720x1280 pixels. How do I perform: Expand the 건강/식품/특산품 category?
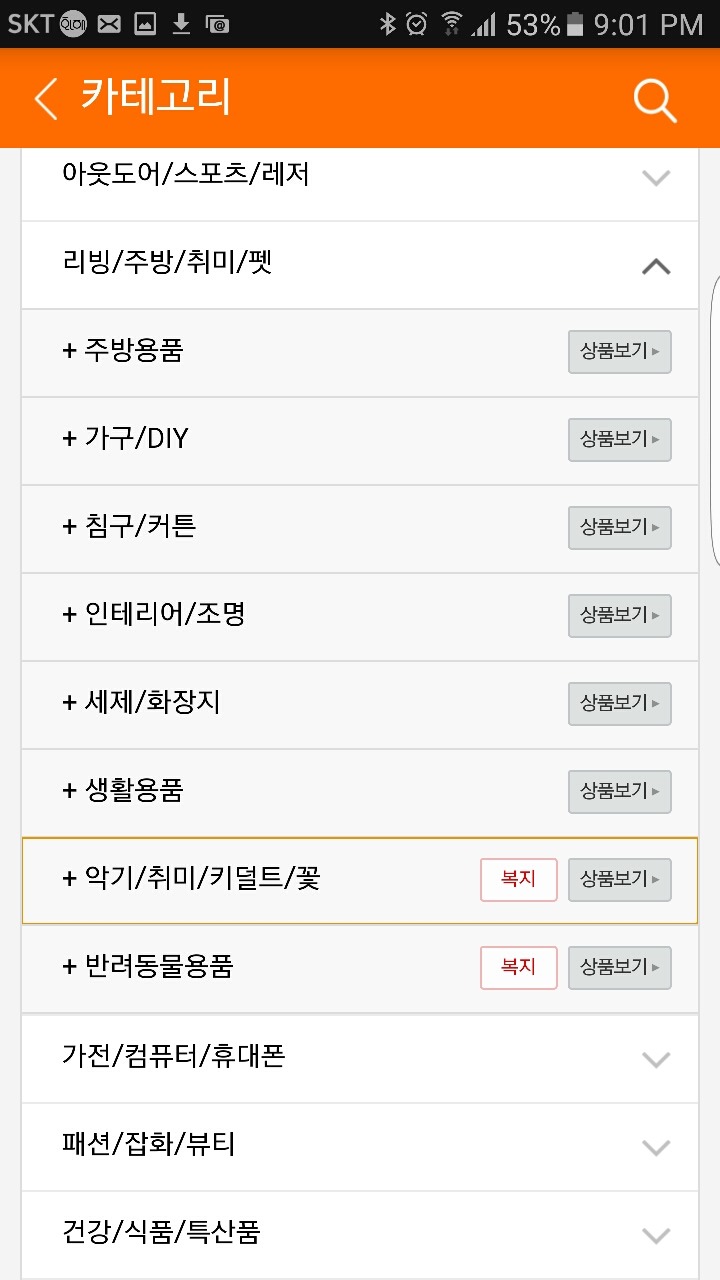click(x=655, y=1235)
